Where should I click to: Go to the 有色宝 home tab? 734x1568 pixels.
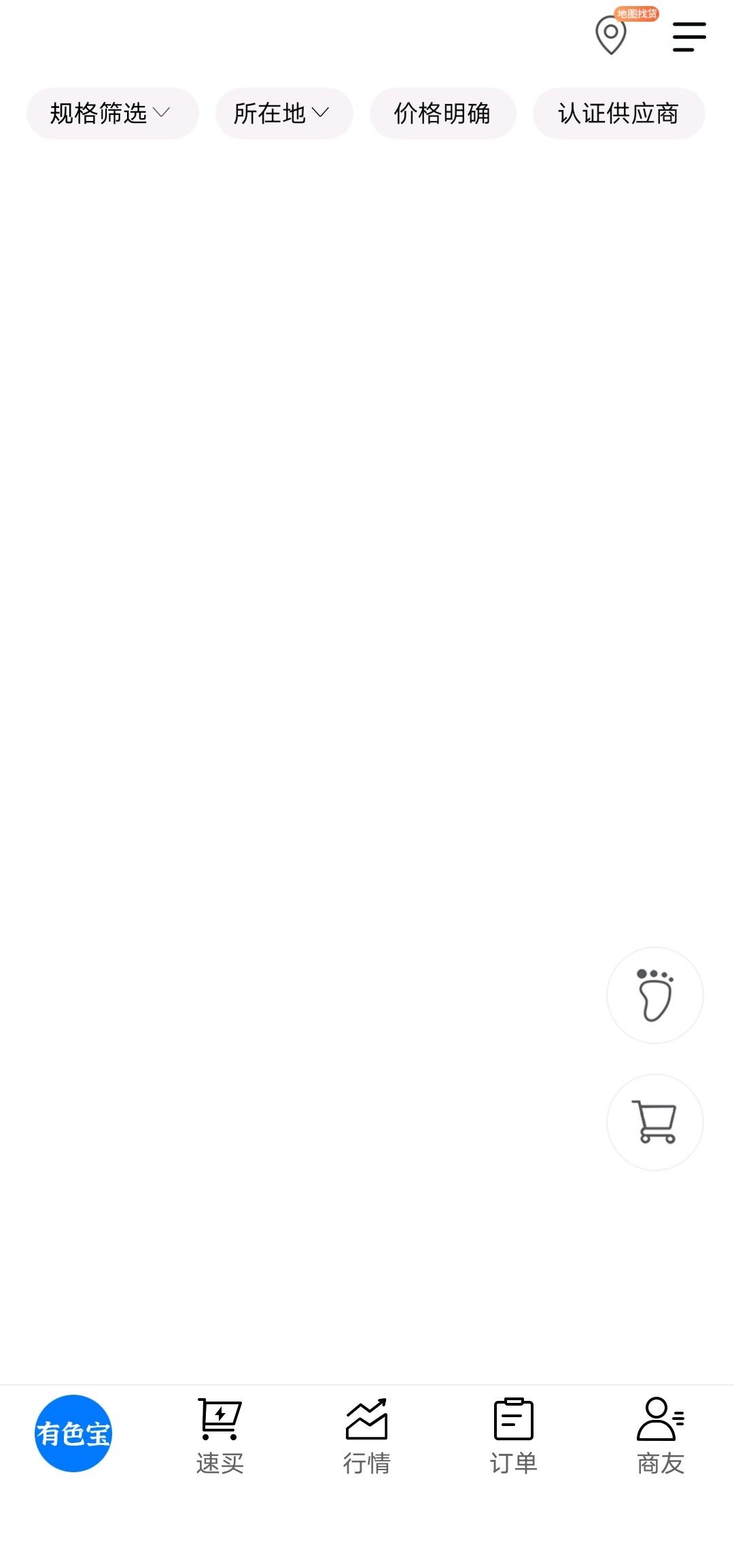point(73,1433)
